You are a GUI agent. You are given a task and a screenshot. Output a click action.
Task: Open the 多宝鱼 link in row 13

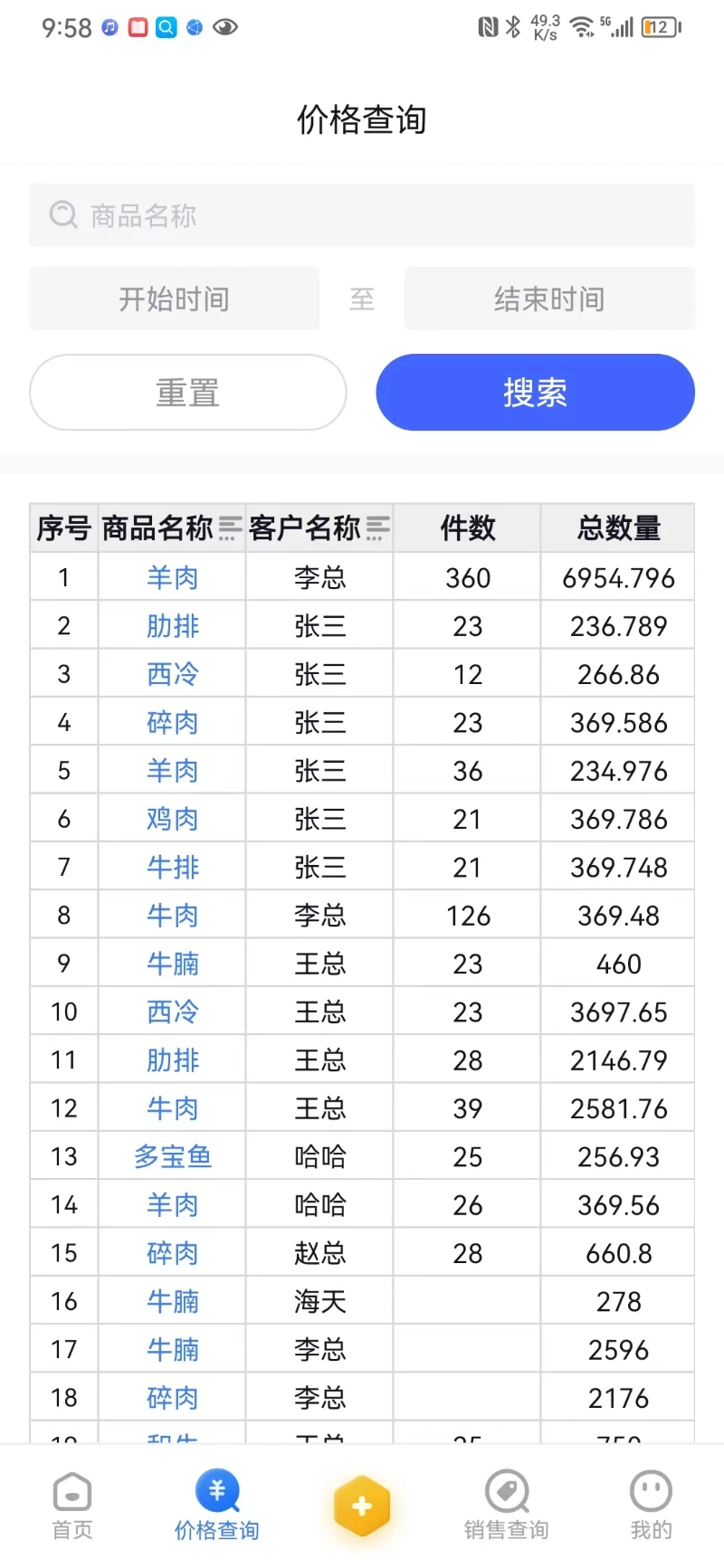pyautogui.click(x=172, y=1156)
